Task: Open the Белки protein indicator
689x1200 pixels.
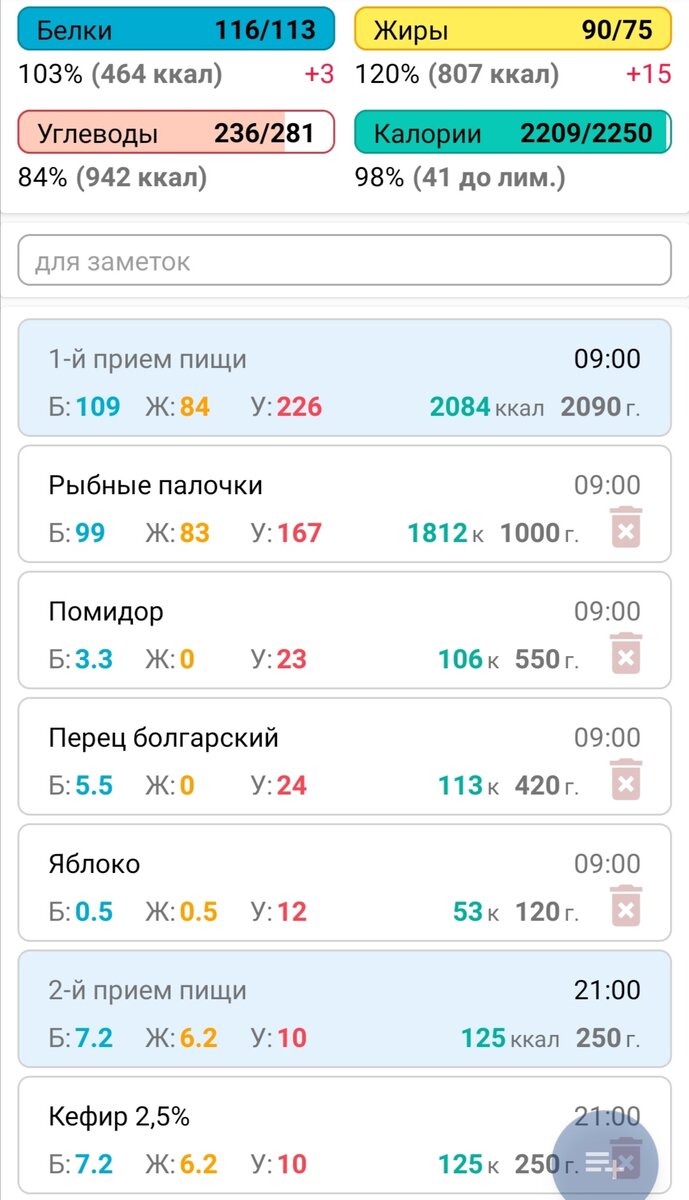Action: coord(176,29)
